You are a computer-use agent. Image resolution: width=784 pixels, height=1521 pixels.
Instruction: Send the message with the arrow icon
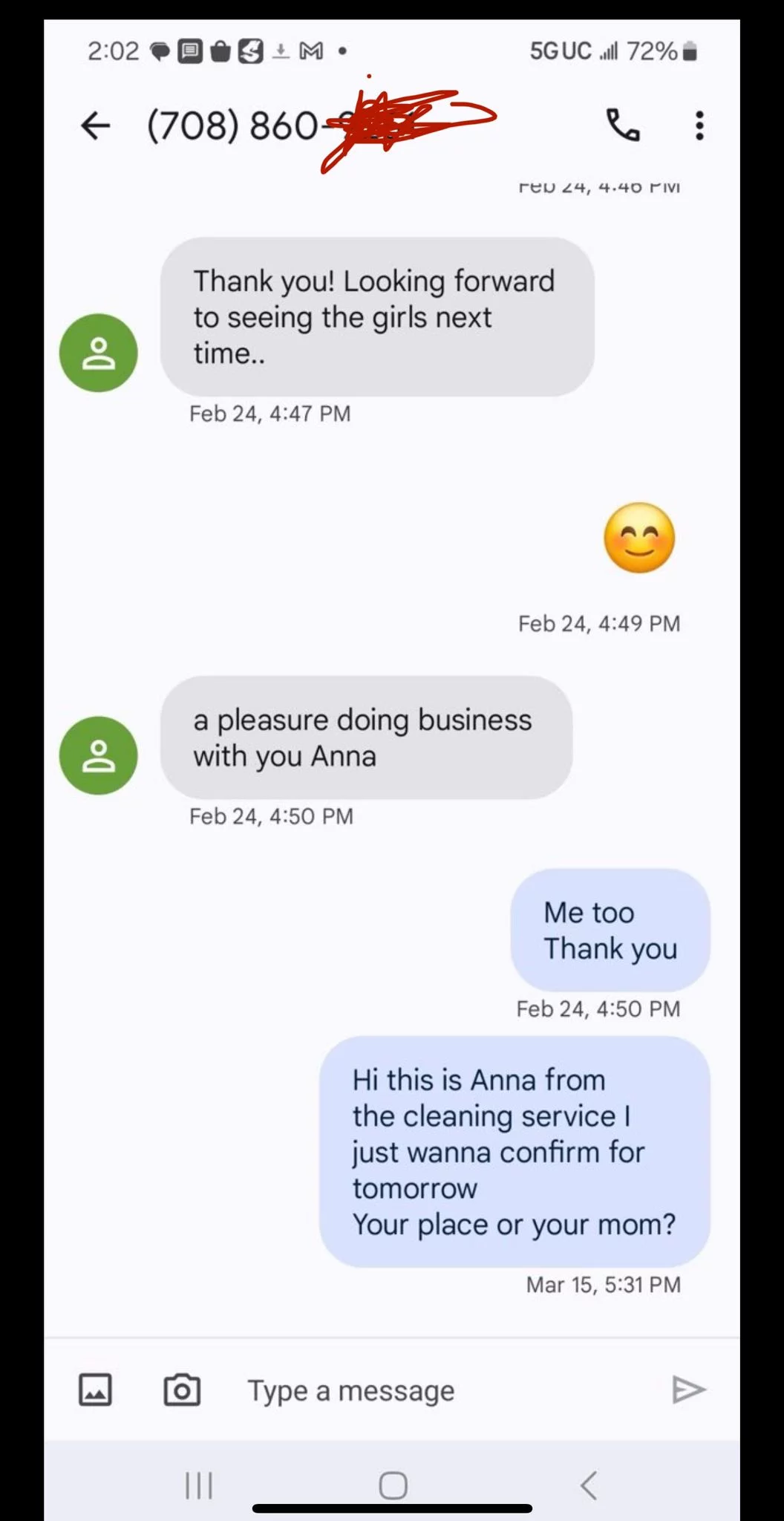point(688,1390)
